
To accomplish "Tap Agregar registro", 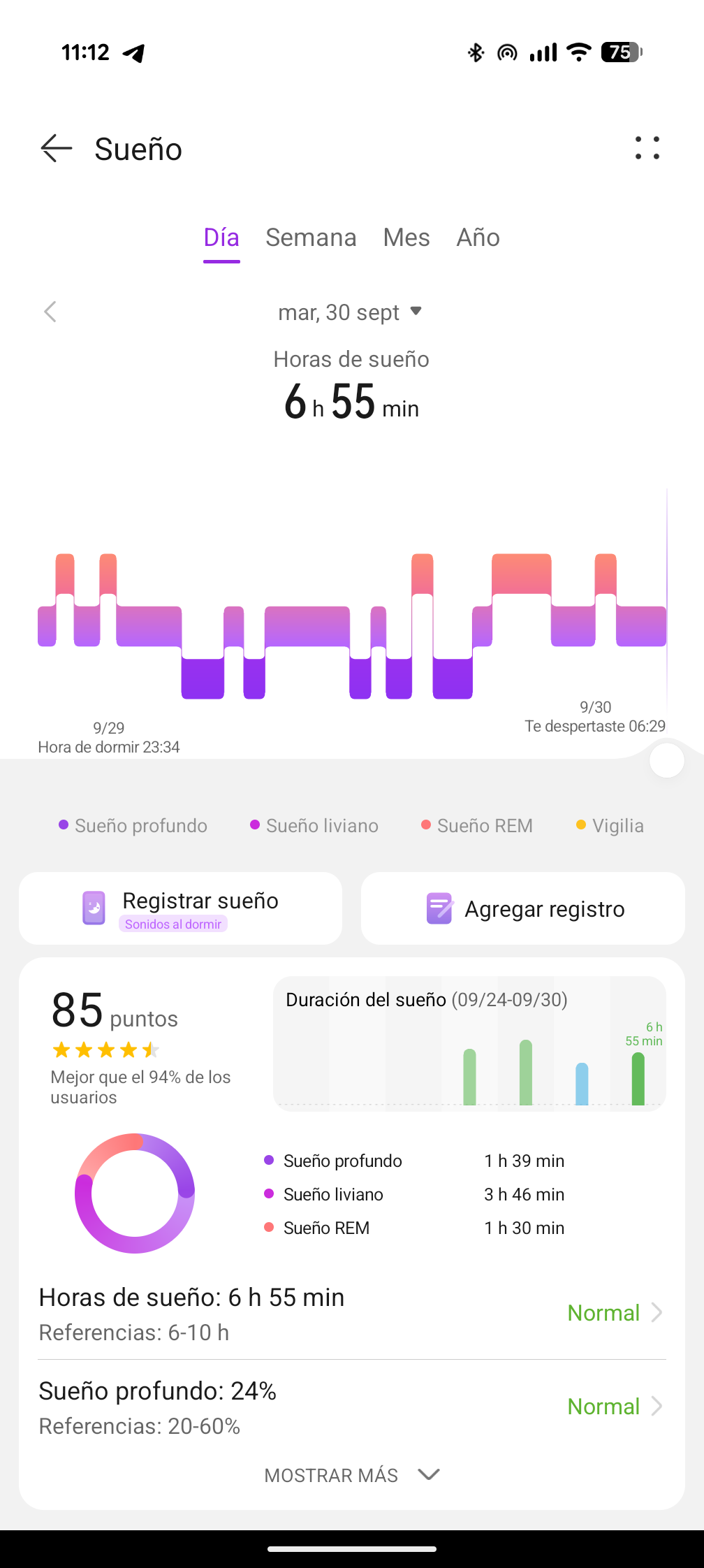I will coord(523,908).
